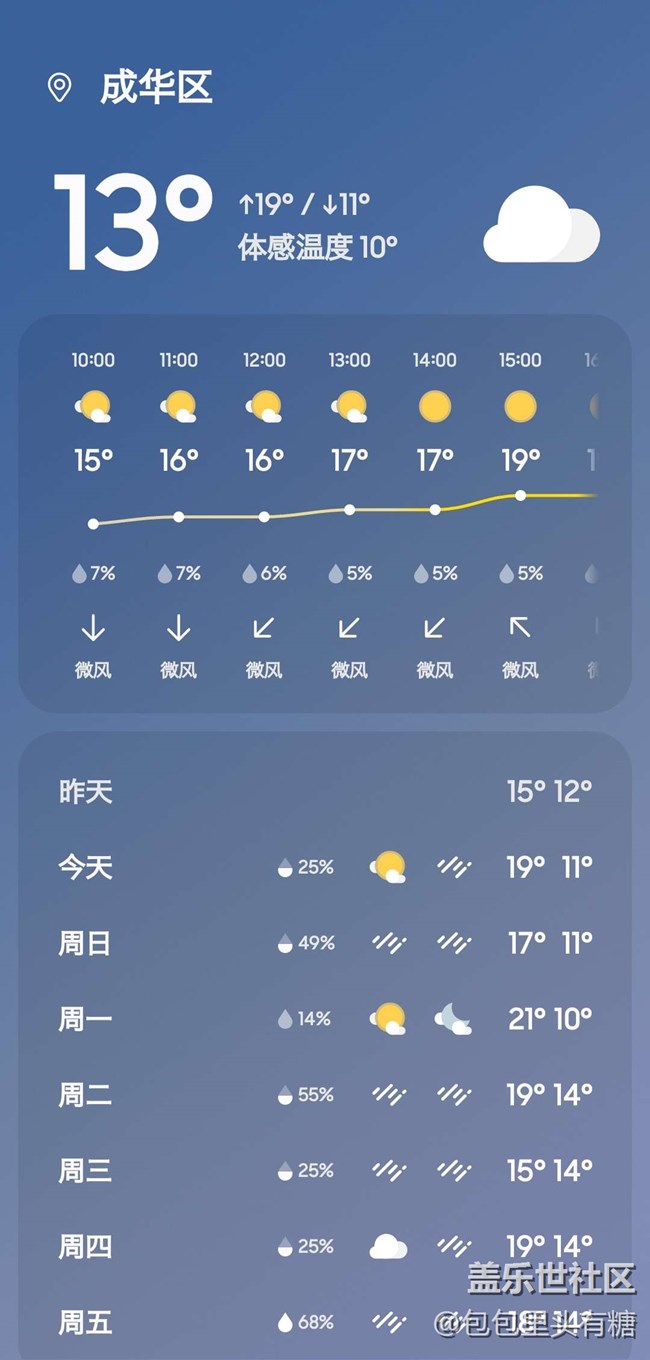The width and height of the screenshot is (650, 1360).
Task: Open the 成华区 location selector
Action: [155, 88]
